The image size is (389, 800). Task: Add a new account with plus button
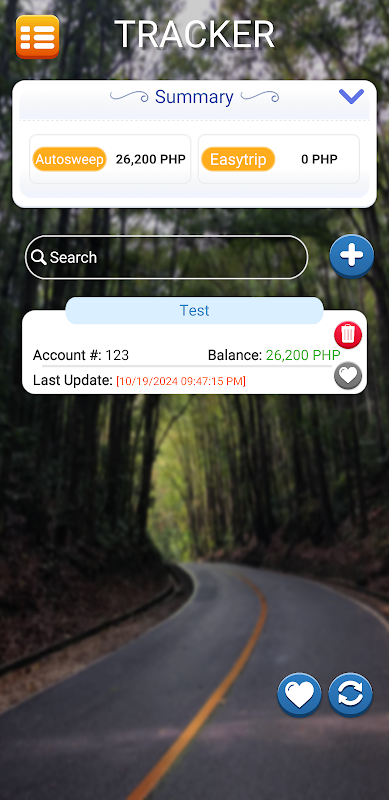coord(352,256)
